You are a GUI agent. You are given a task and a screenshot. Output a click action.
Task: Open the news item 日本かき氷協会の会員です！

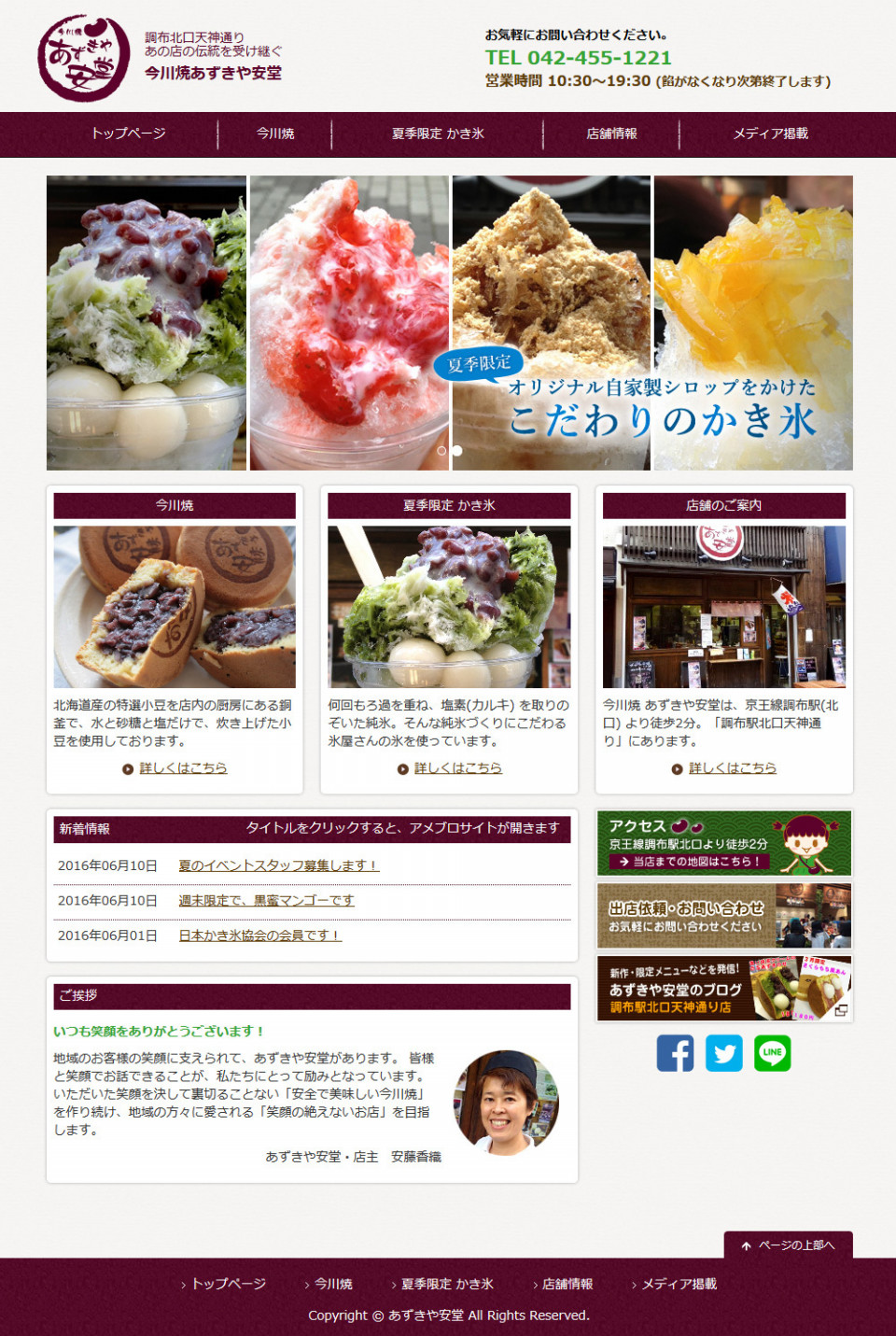point(259,935)
